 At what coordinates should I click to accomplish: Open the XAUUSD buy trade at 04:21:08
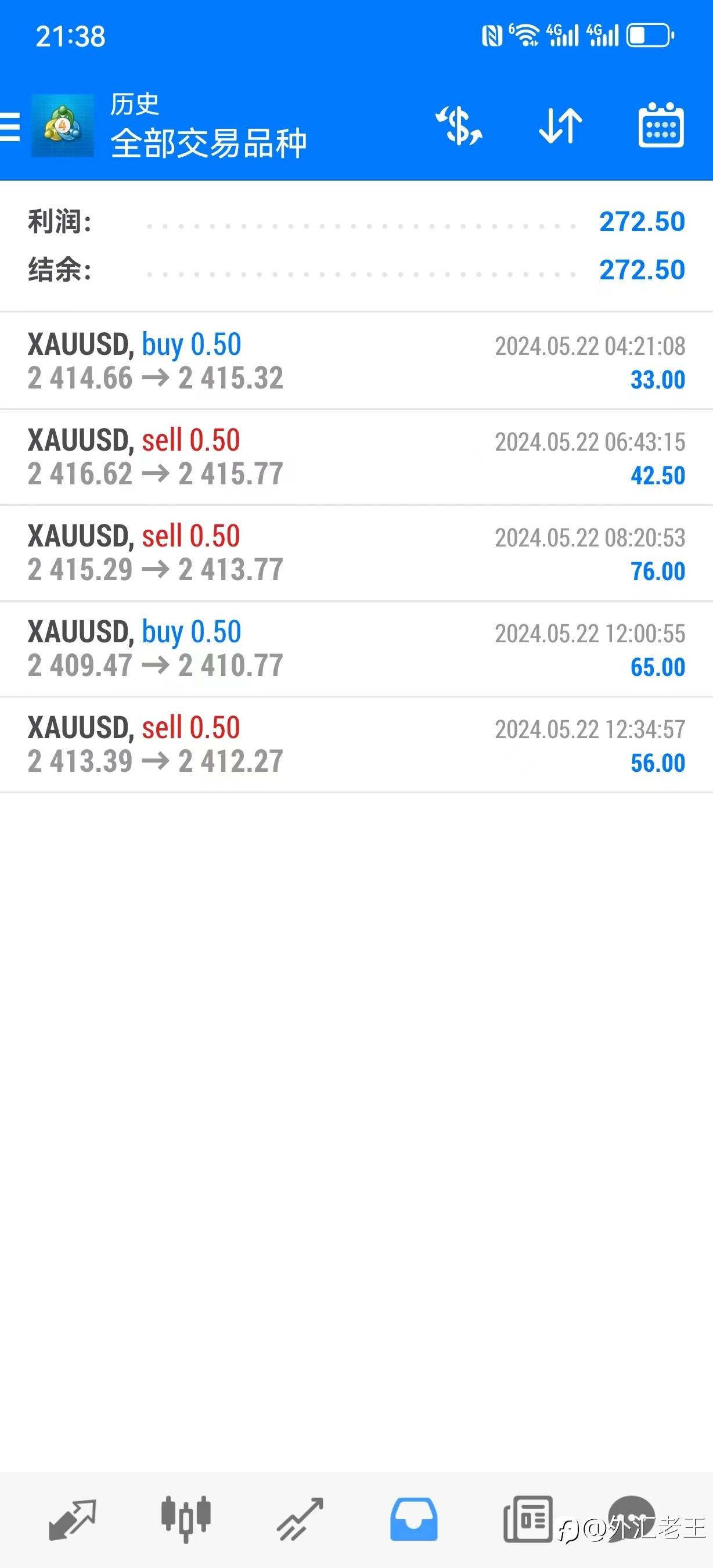click(x=356, y=361)
